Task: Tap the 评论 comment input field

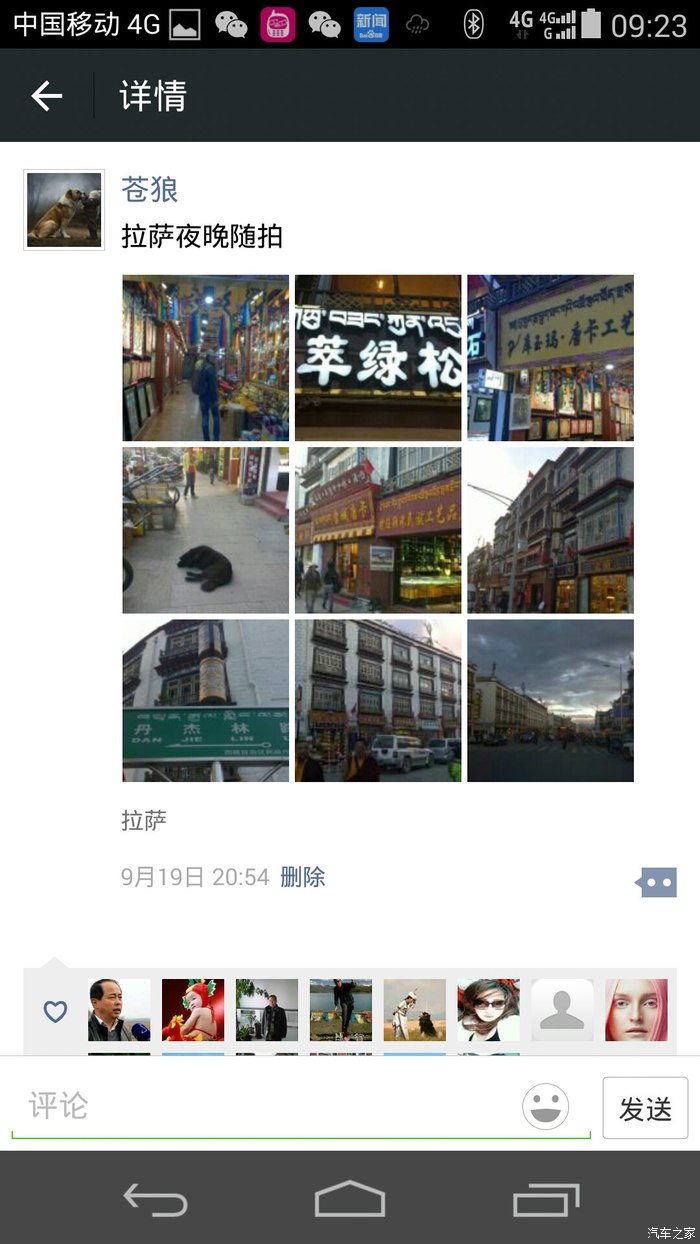Action: tap(265, 1106)
